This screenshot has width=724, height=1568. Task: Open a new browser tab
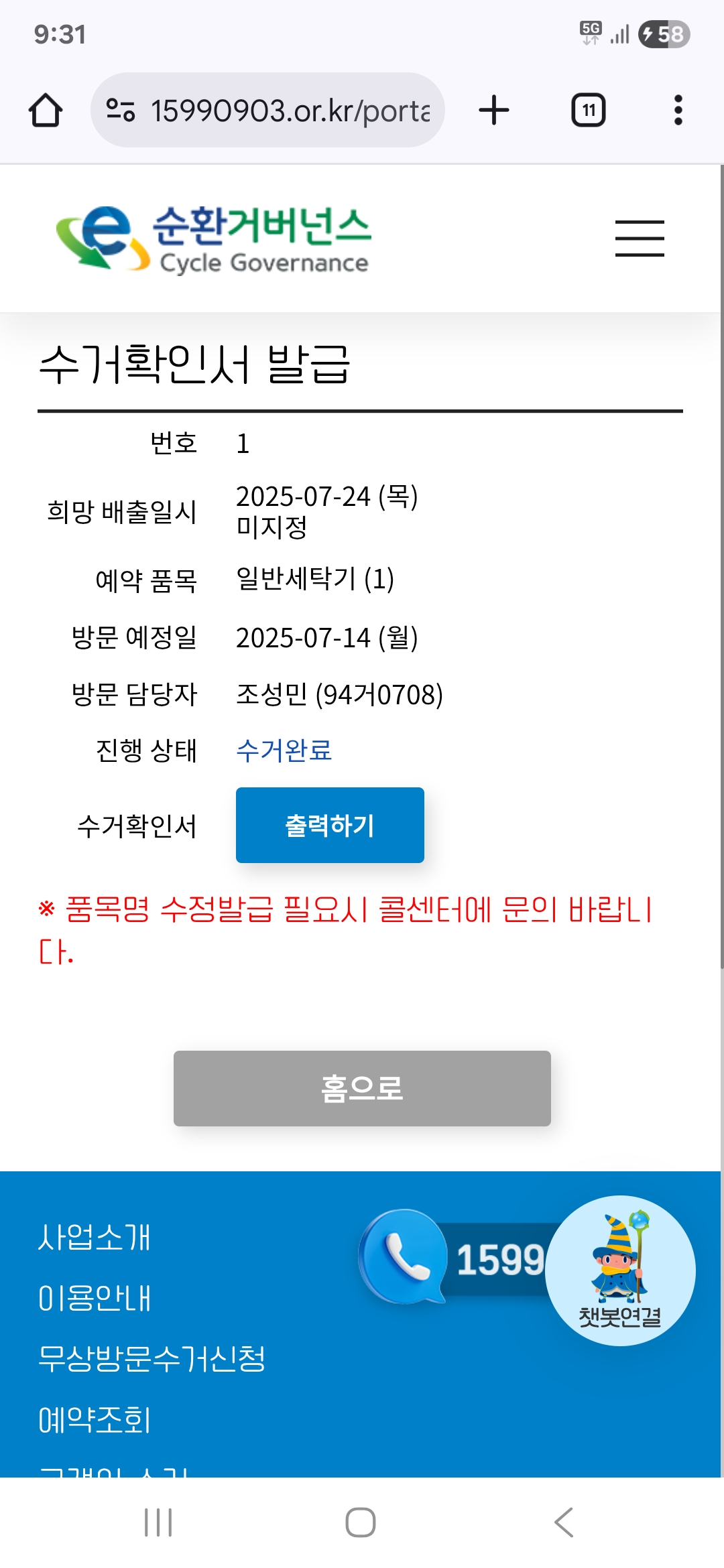tap(494, 111)
